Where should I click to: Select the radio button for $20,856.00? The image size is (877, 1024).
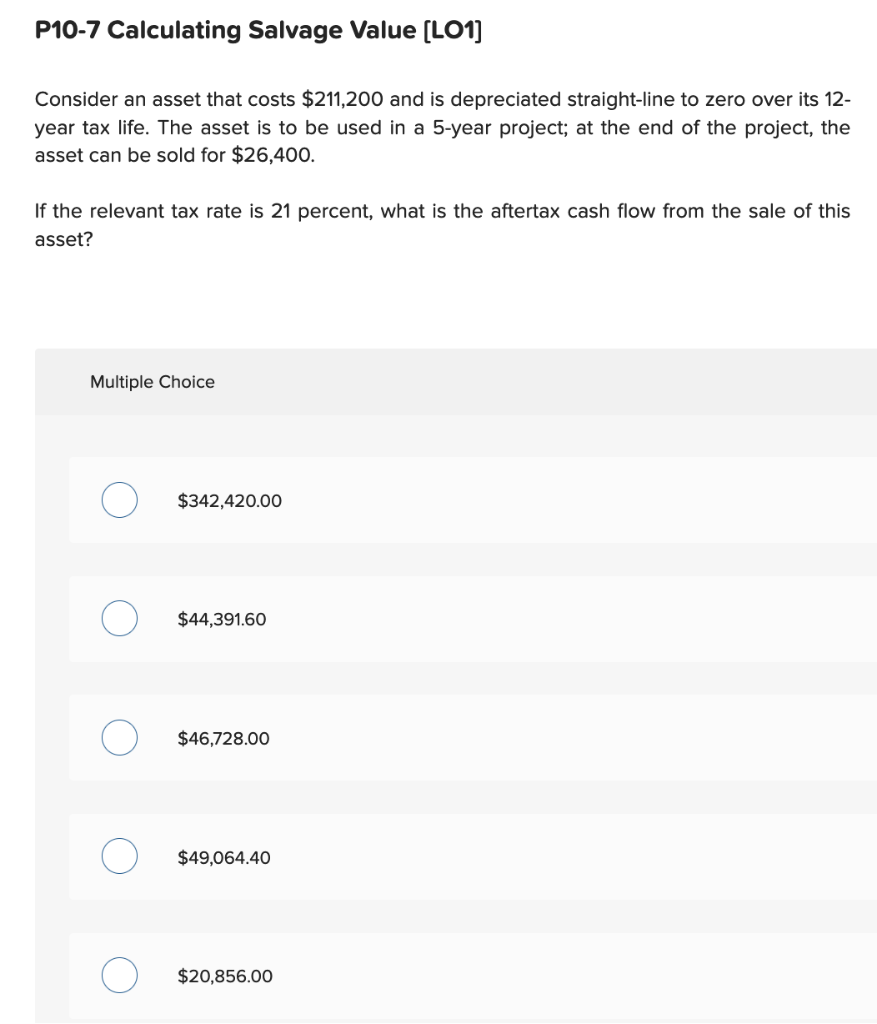[119, 976]
